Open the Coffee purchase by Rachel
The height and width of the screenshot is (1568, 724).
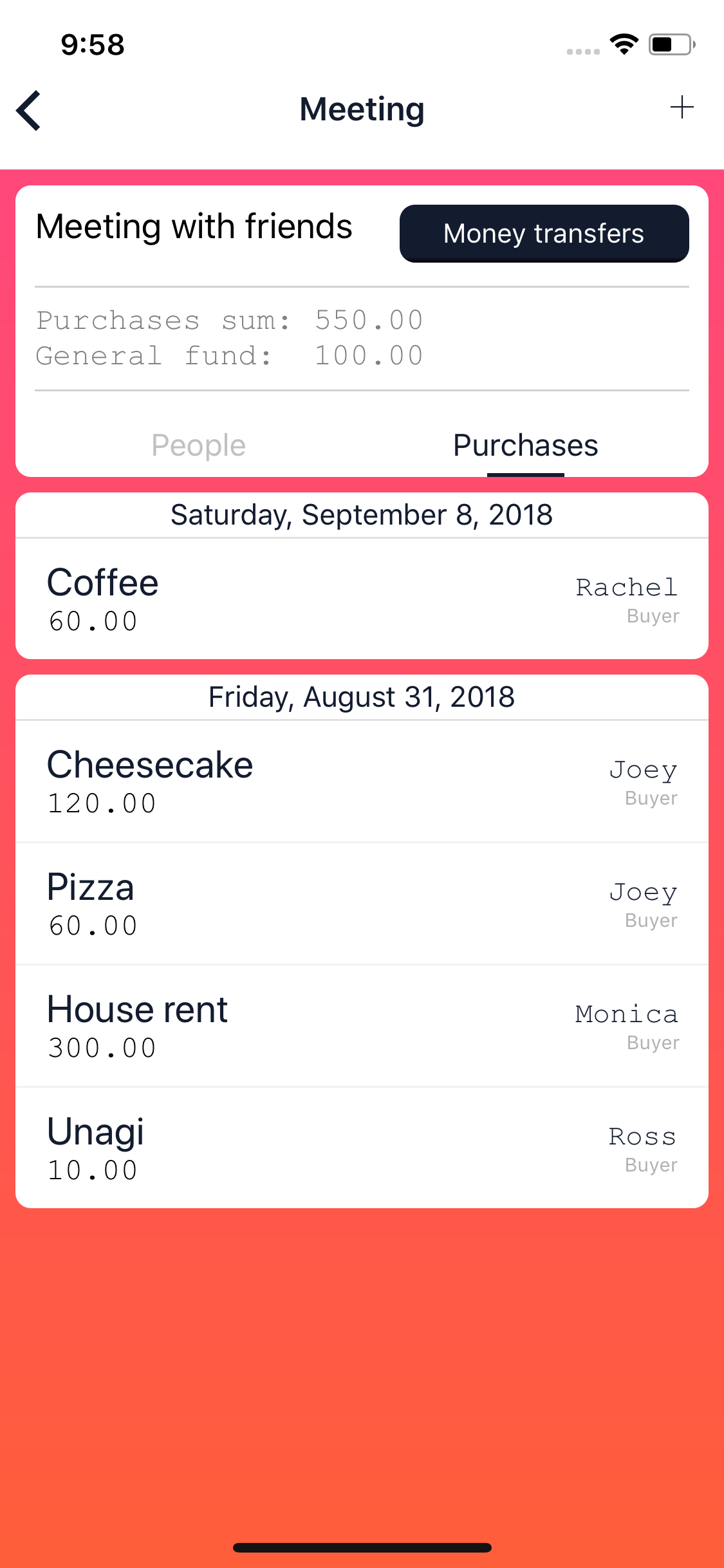click(x=362, y=599)
